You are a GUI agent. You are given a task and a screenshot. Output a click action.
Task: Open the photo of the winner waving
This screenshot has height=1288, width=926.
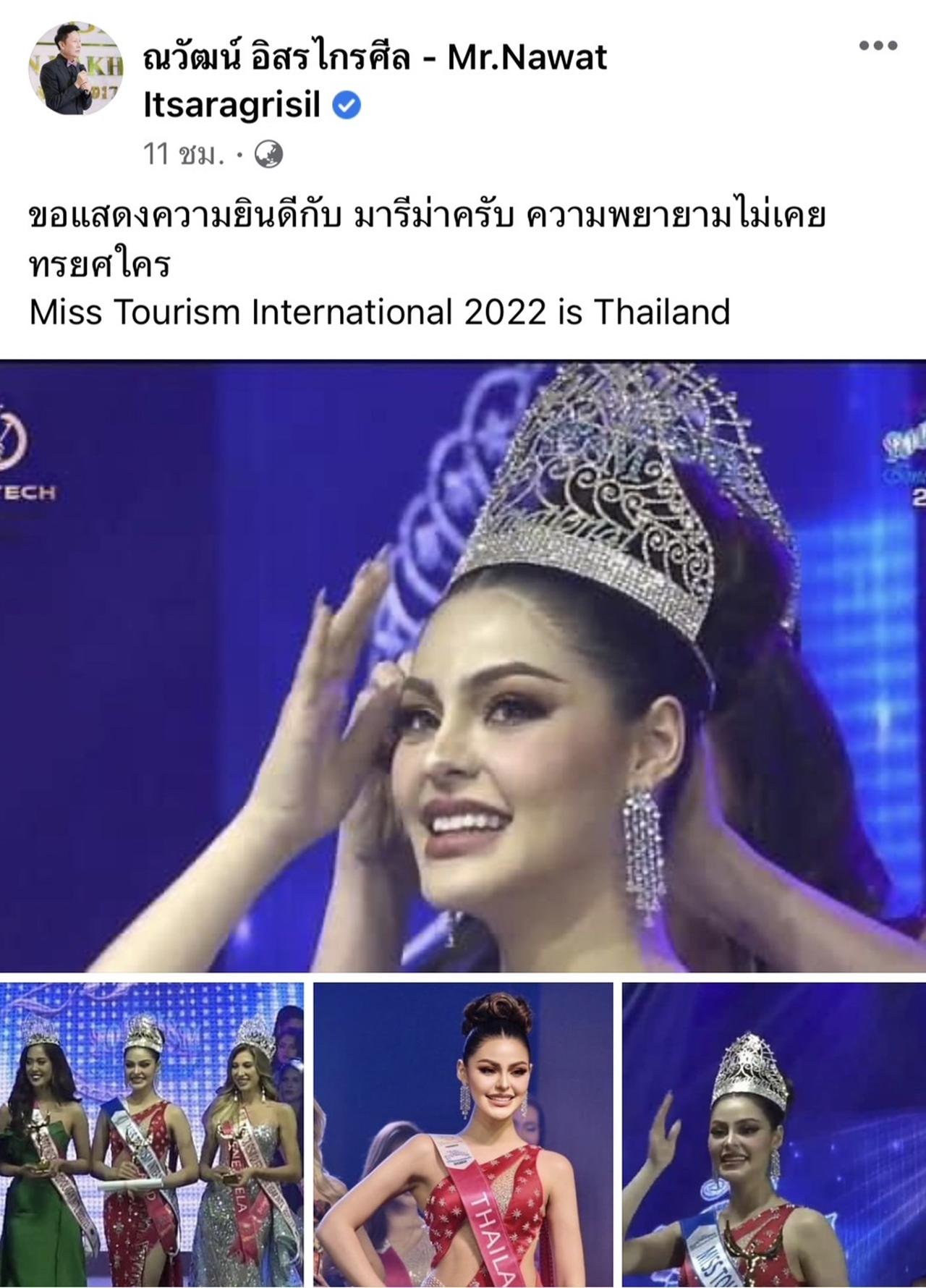click(774, 1134)
